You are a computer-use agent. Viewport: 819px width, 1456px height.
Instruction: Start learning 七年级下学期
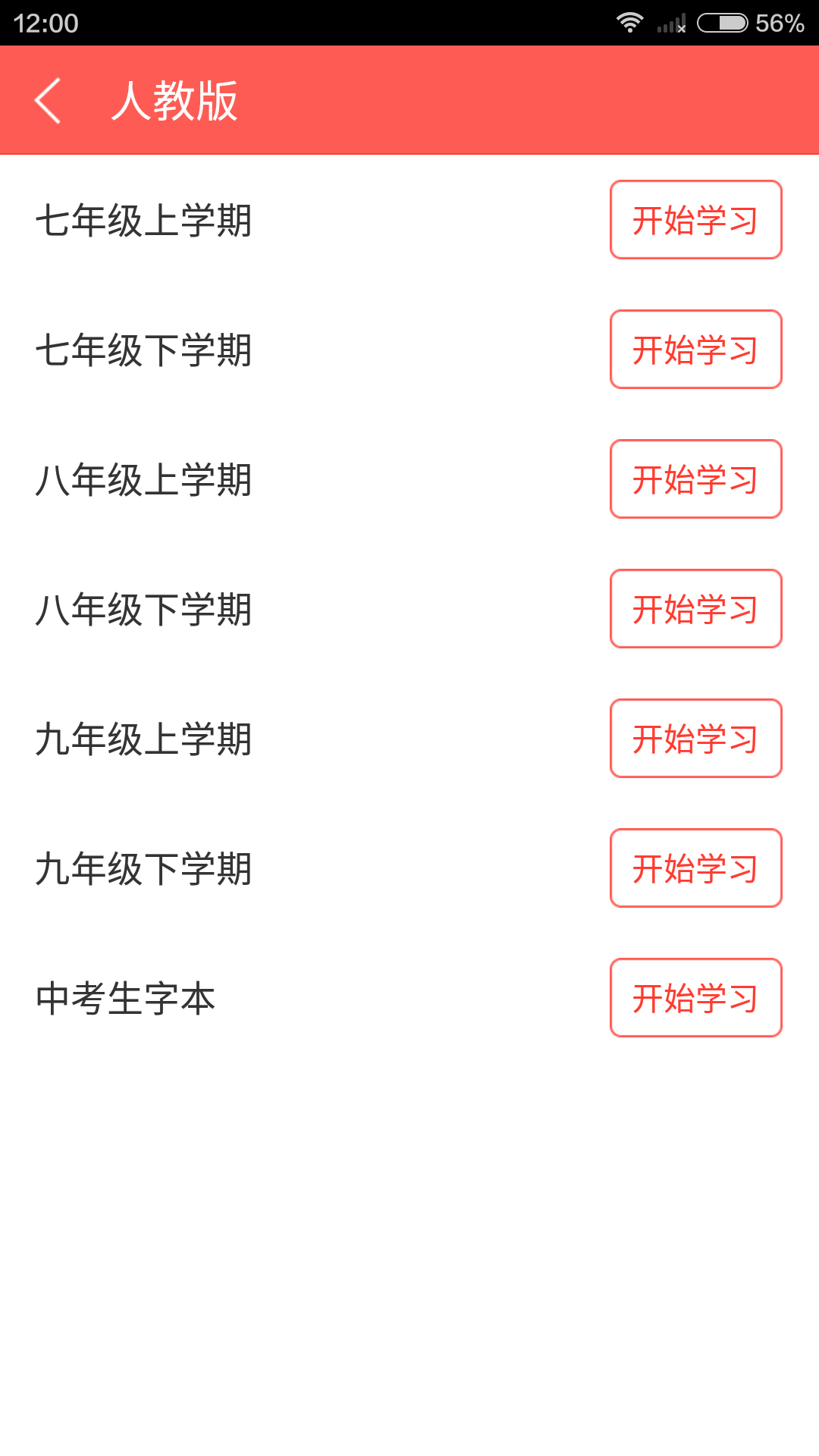click(695, 350)
